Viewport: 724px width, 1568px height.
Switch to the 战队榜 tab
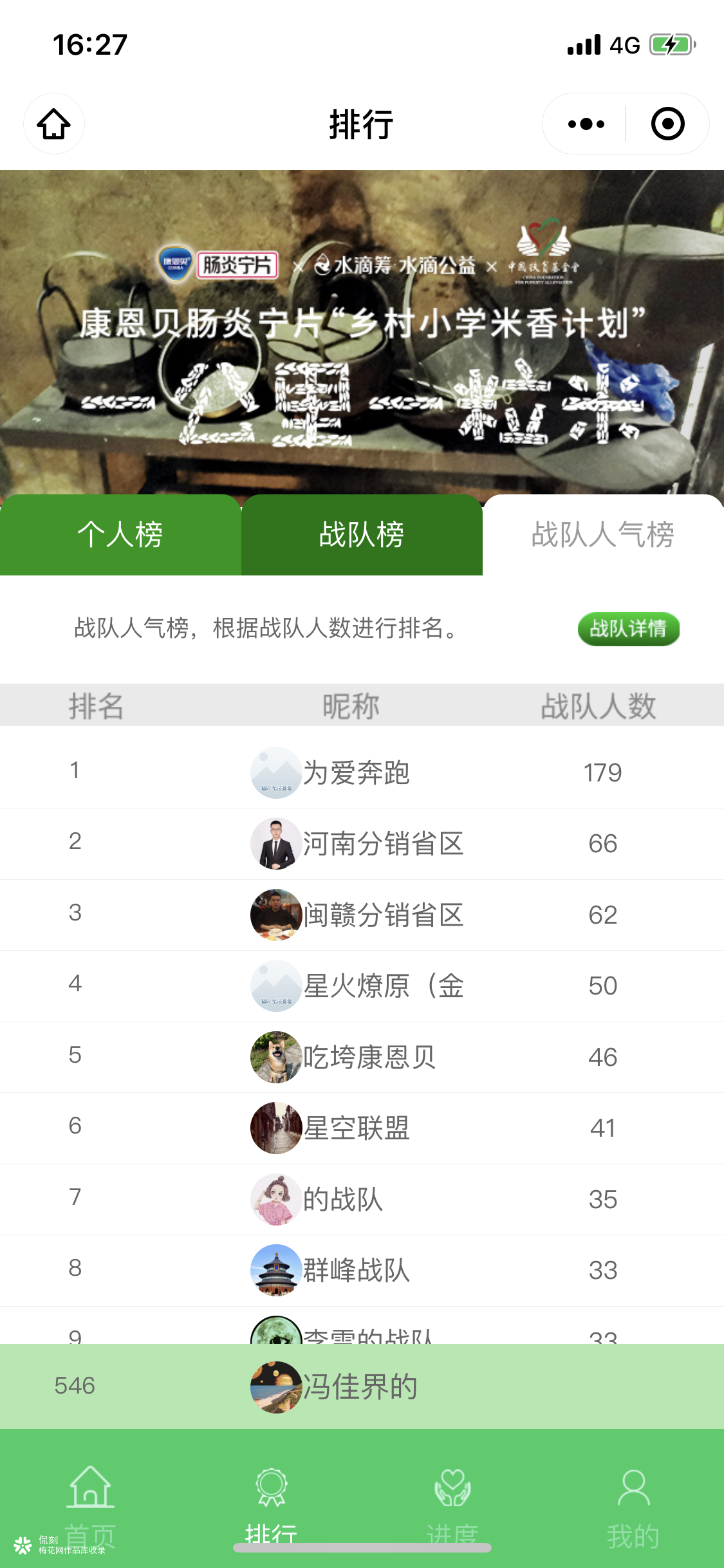coord(362,534)
